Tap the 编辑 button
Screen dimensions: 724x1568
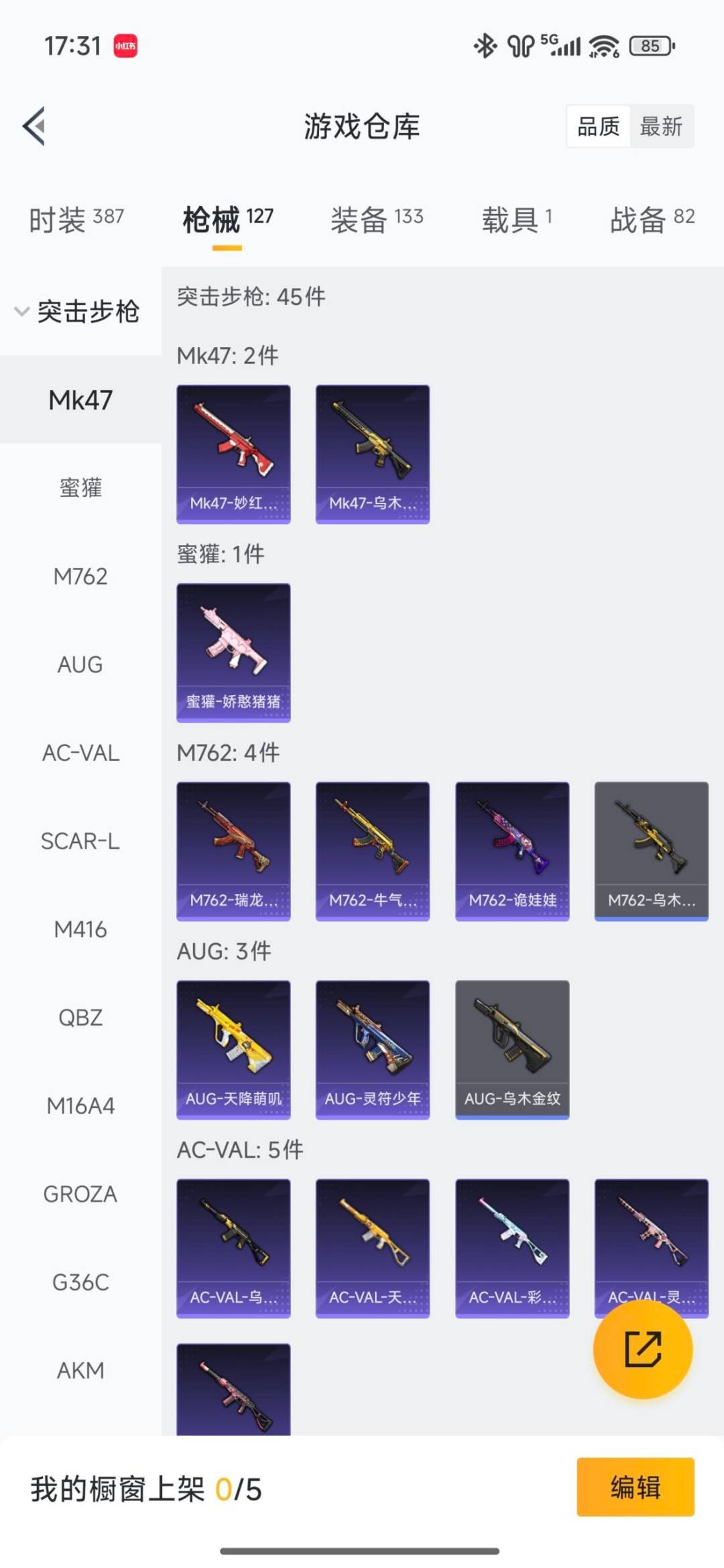click(x=635, y=1487)
